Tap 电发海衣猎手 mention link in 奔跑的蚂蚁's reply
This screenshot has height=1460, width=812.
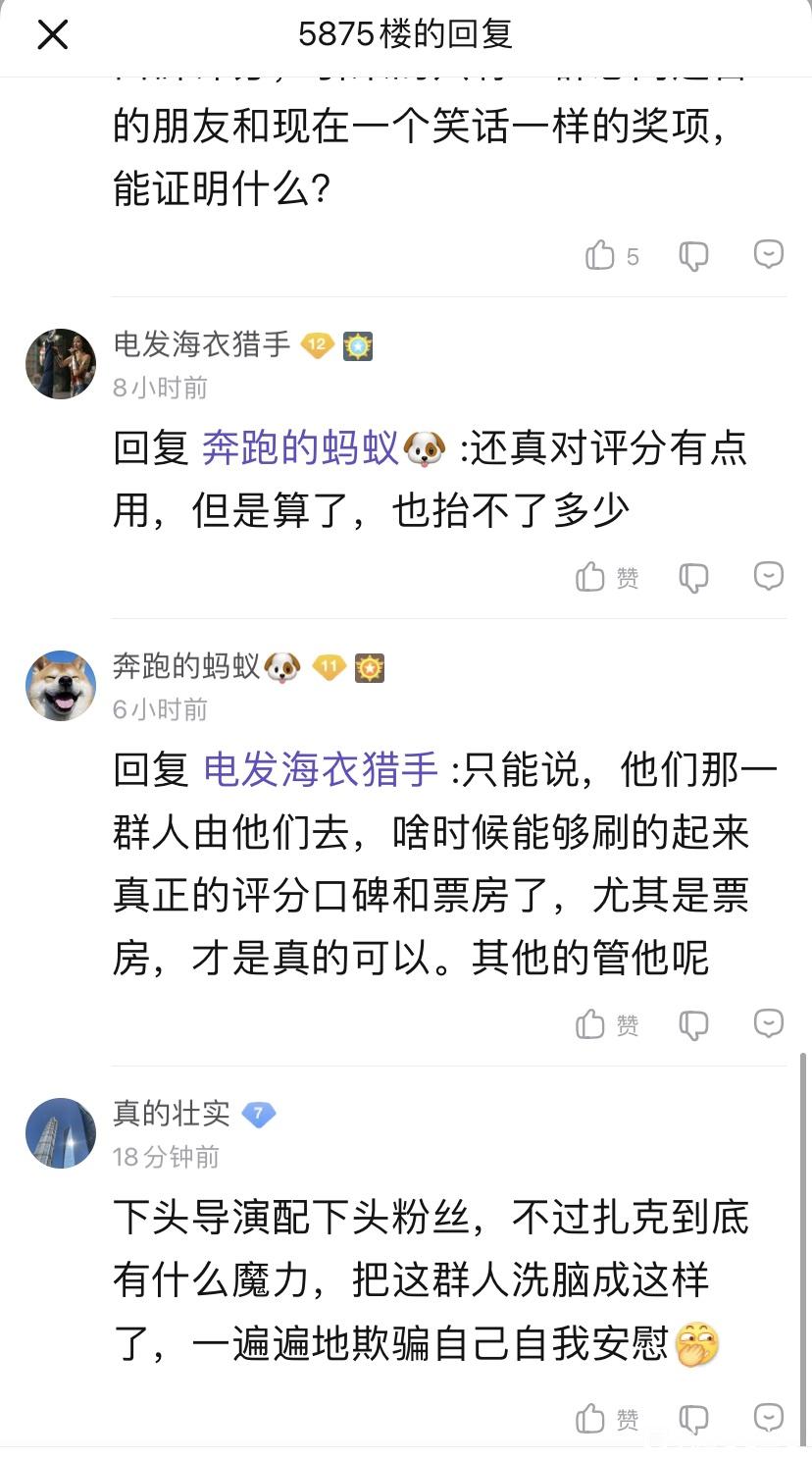click(321, 770)
